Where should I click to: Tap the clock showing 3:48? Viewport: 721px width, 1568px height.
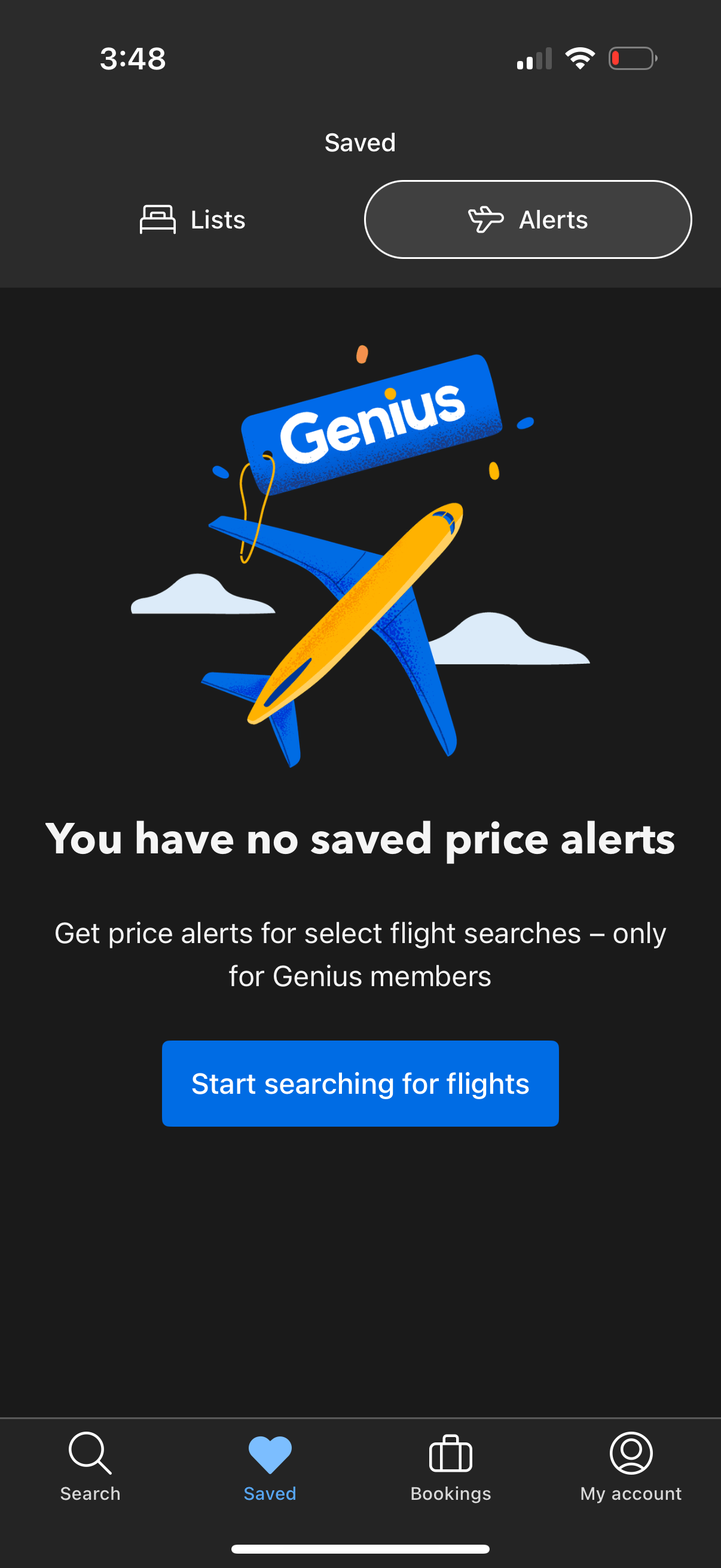(132, 59)
